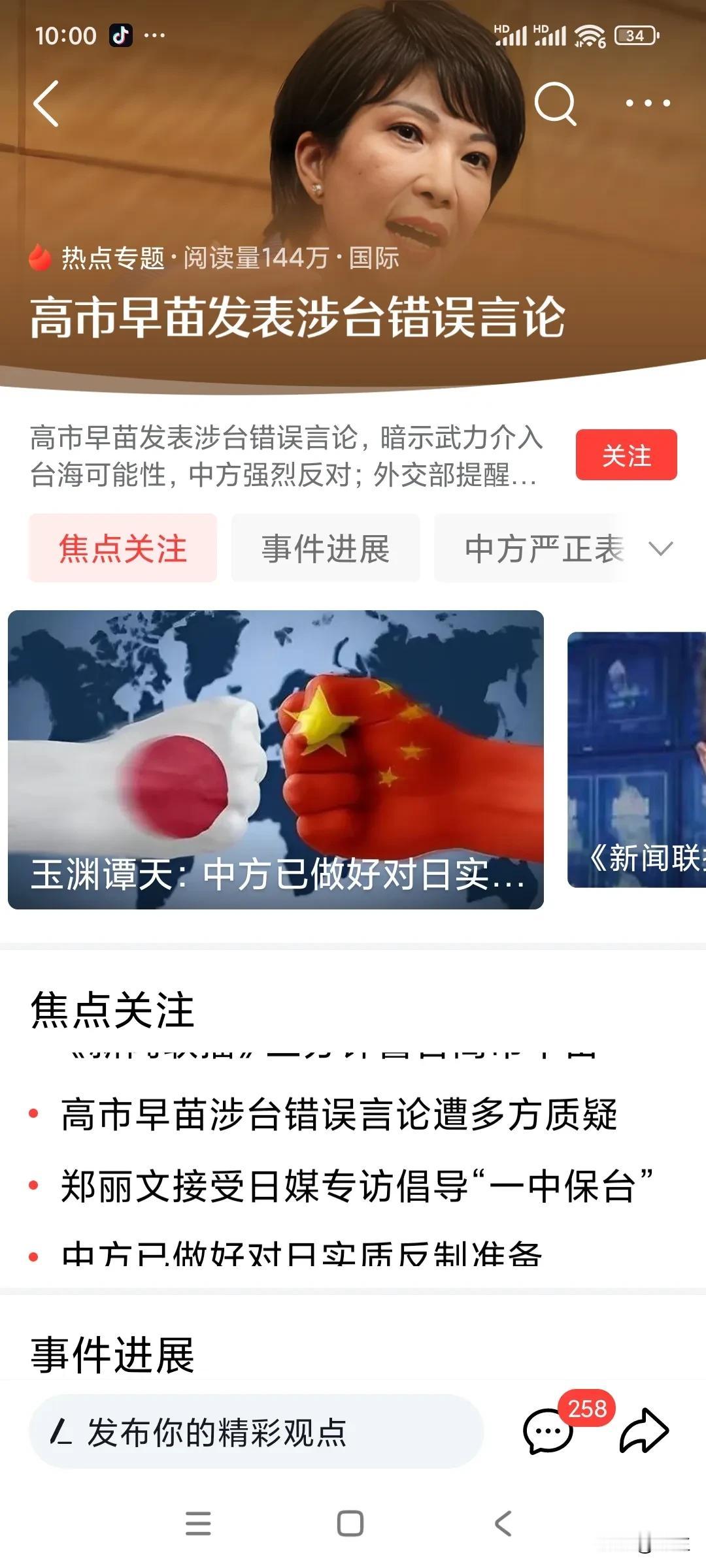706x1568 pixels.
Task: Open the three-dot more options menu
Action: pyautogui.click(x=646, y=103)
